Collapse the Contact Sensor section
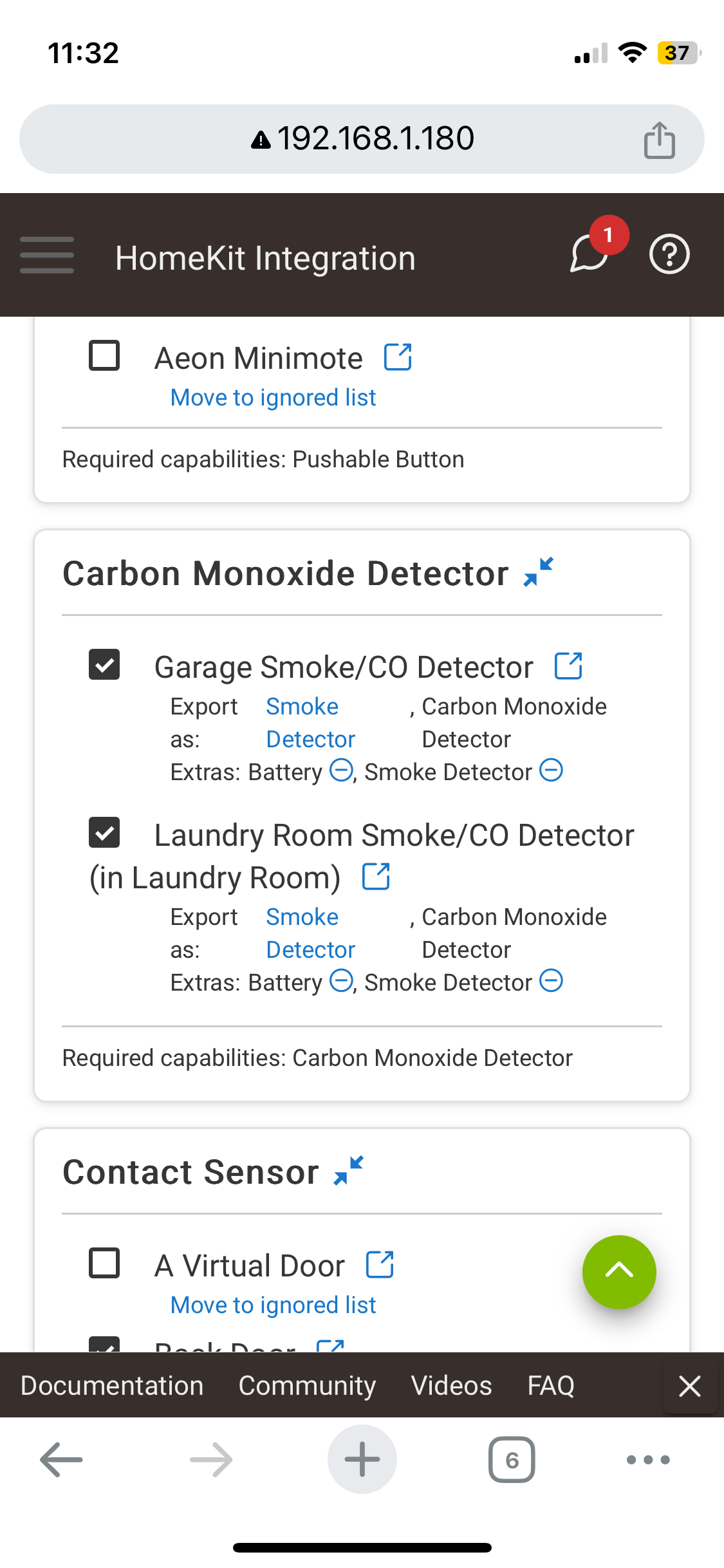 click(349, 1170)
